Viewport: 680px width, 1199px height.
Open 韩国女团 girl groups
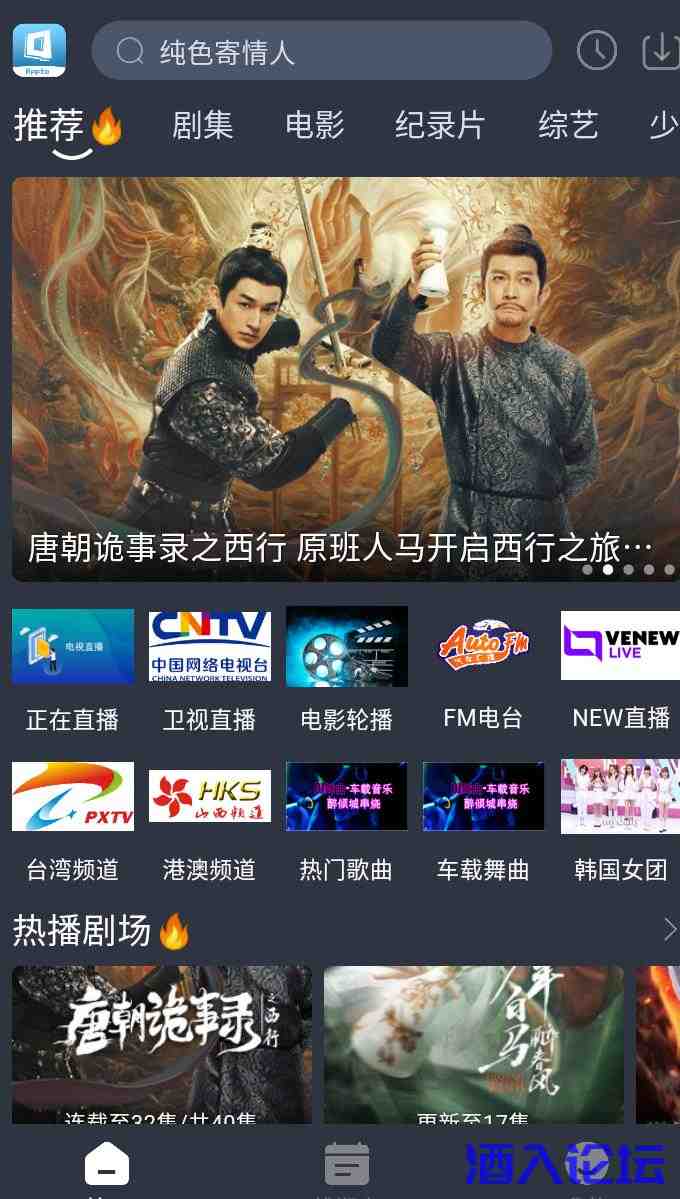(x=620, y=818)
